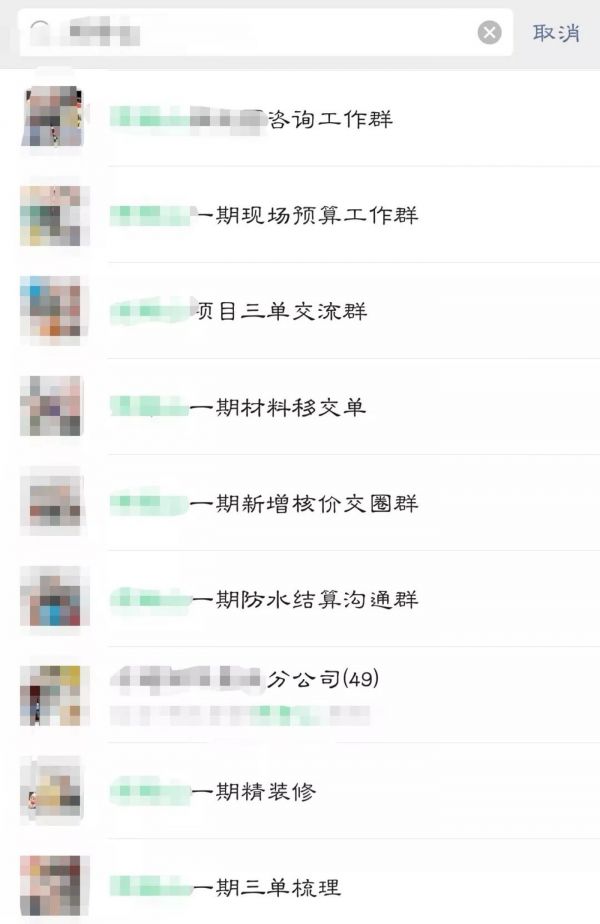
Task: Open the 咨询工作群 group chat
Action: [300, 119]
